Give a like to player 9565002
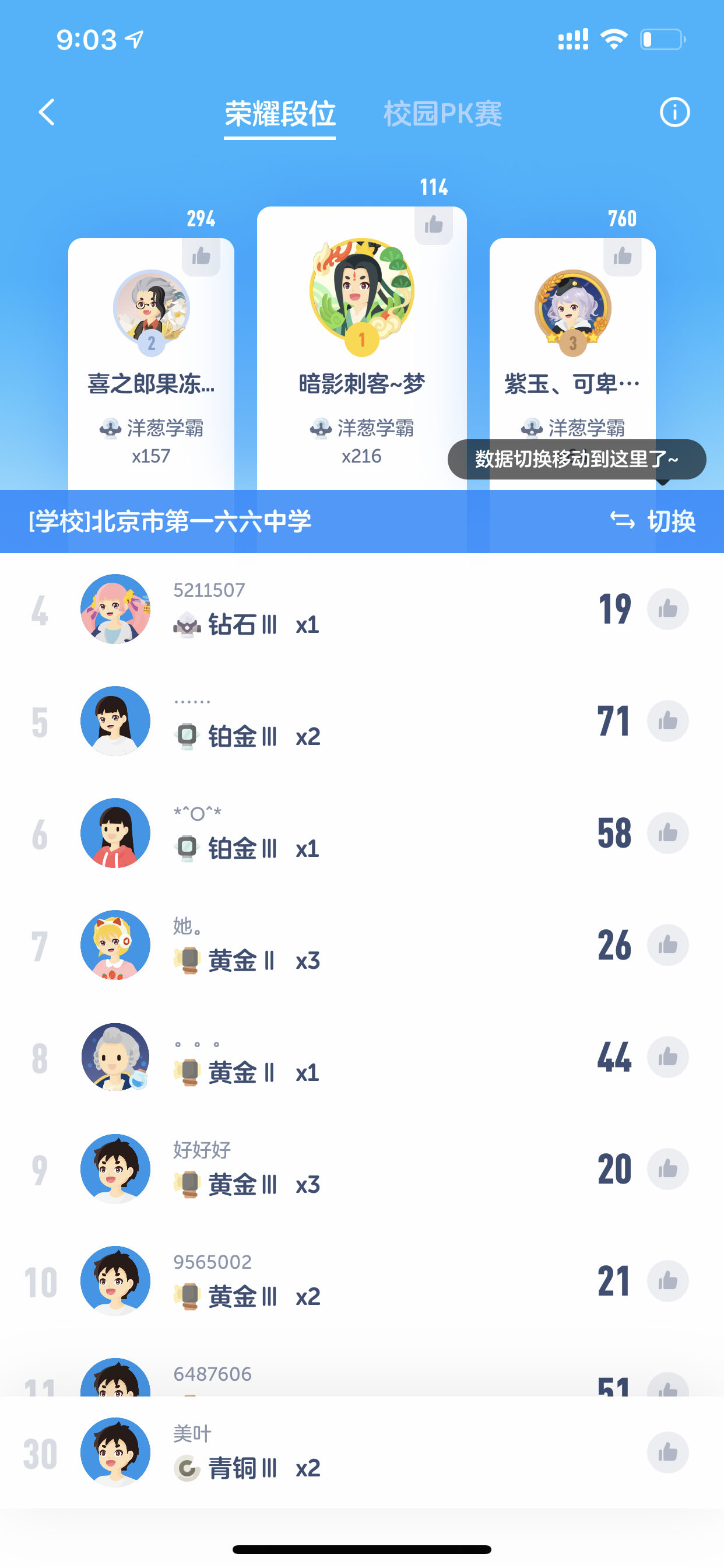The height and width of the screenshot is (1568, 724). coord(668,1280)
